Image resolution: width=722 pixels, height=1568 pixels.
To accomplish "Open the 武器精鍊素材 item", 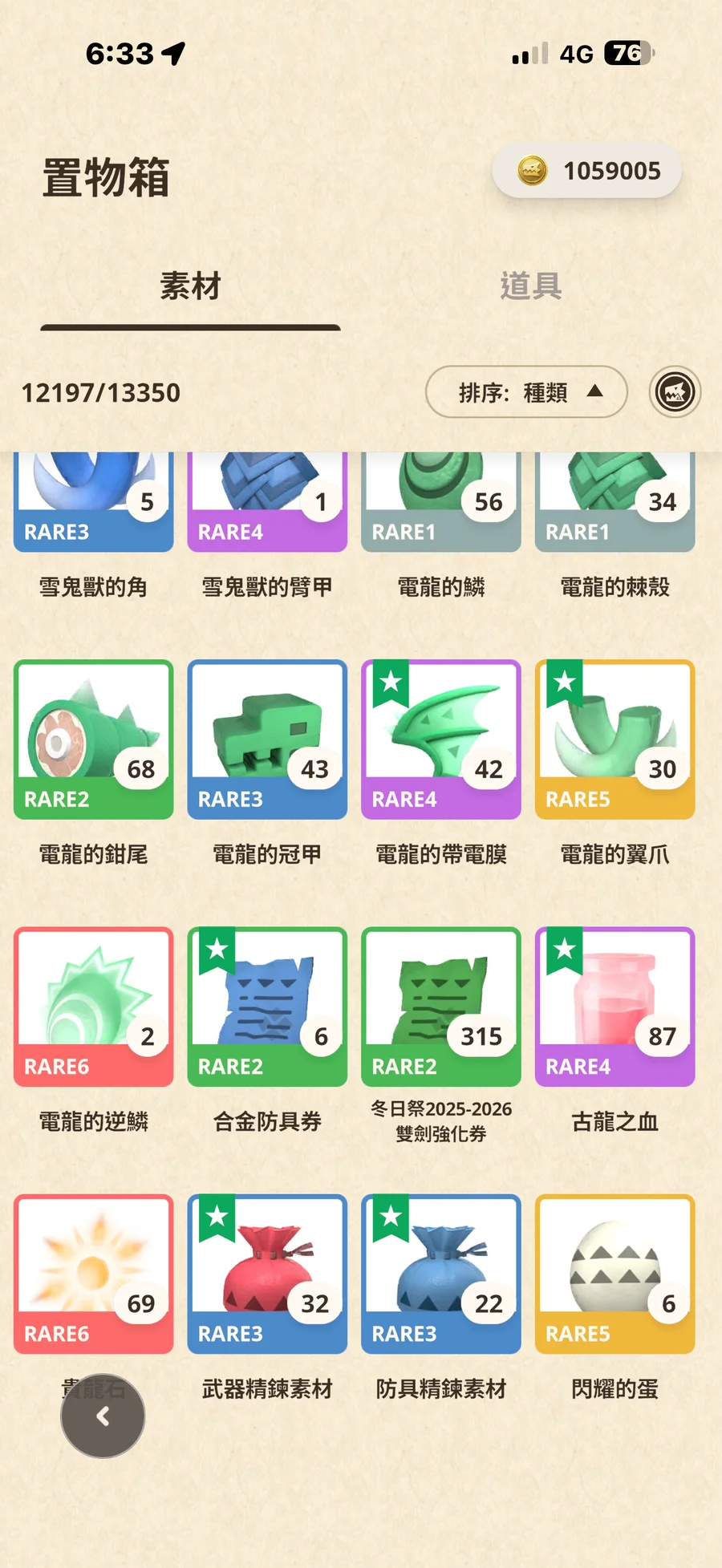I will pos(267,1274).
